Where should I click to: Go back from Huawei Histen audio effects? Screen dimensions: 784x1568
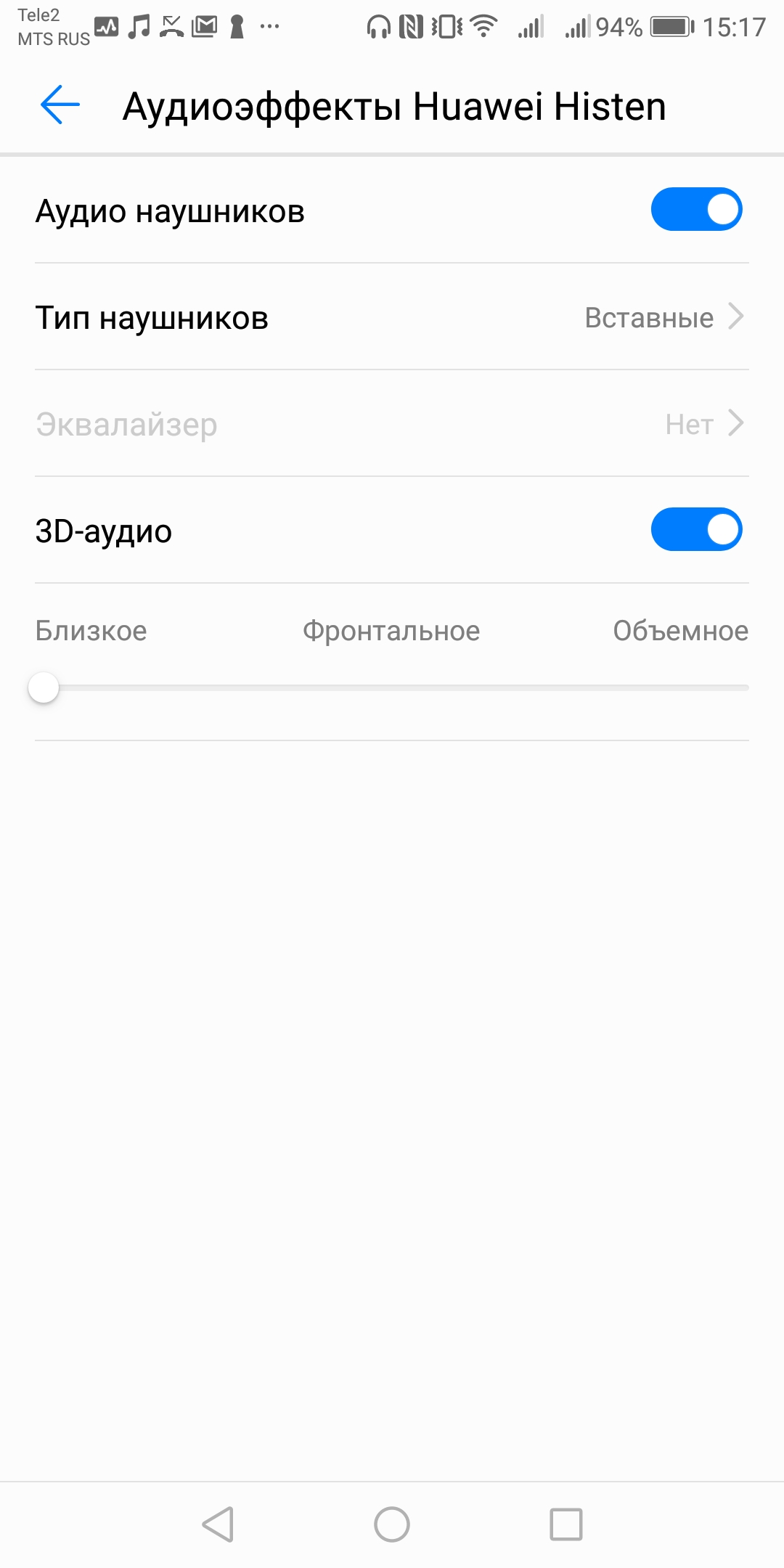click(x=60, y=105)
